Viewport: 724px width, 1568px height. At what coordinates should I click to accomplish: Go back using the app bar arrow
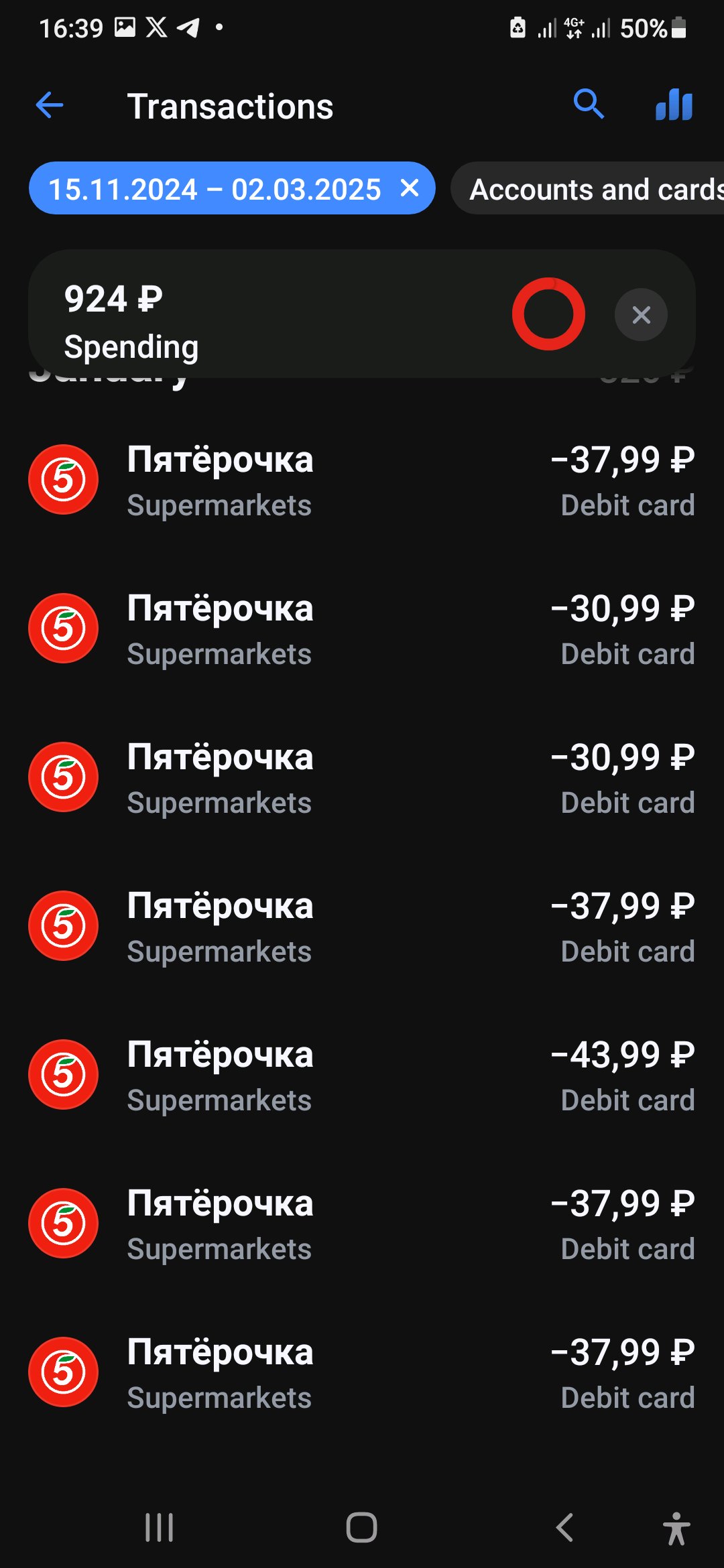click(50, 105)
